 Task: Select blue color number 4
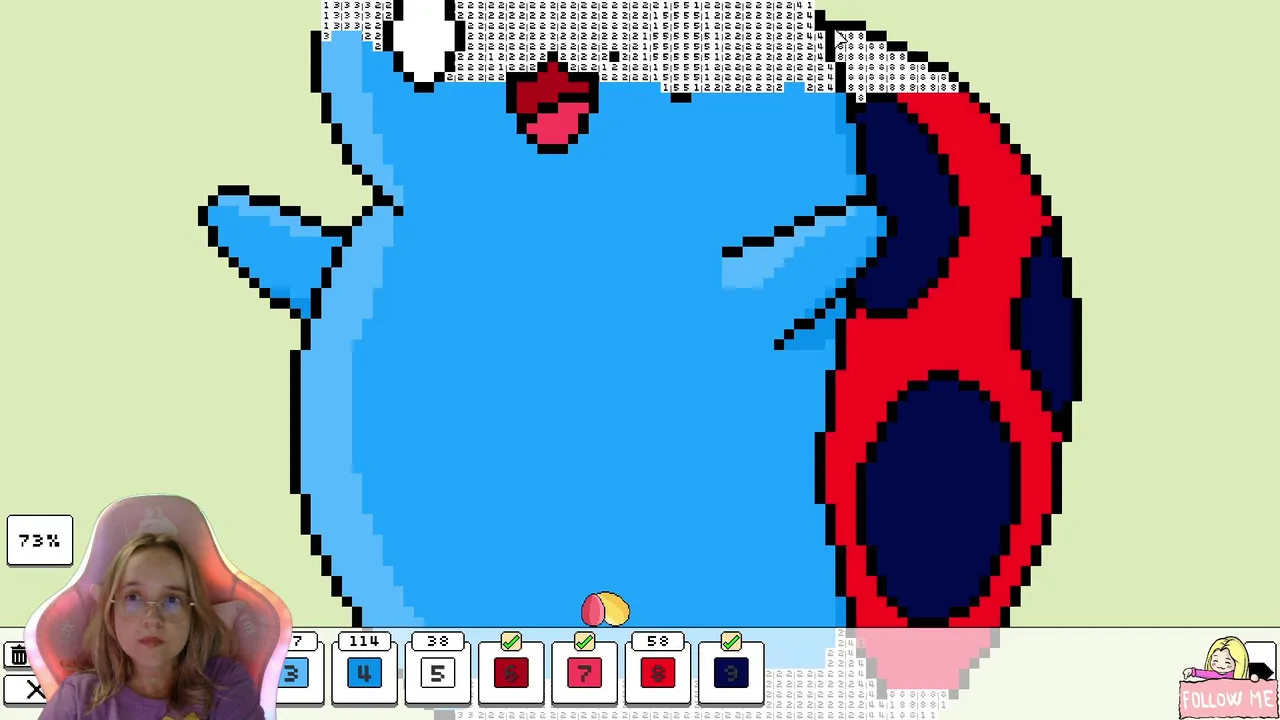click(364, 674)
